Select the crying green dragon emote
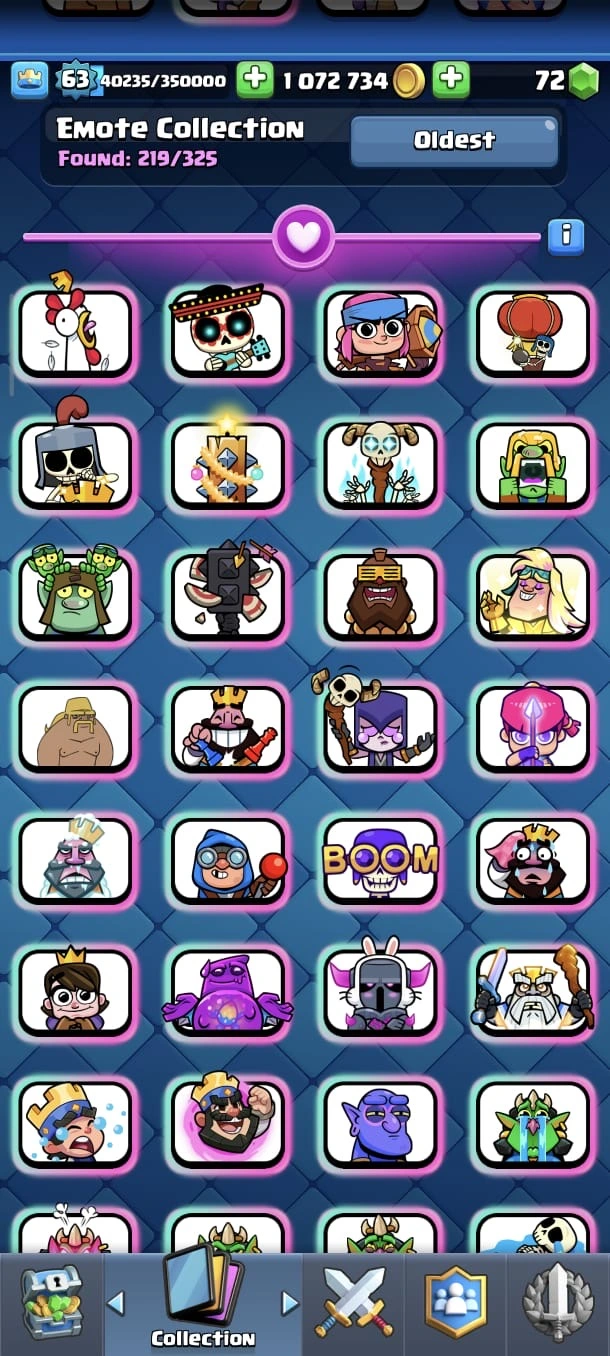This screenshot has height=1356, width=610. pyautogui.click(x=533, y=1124)
